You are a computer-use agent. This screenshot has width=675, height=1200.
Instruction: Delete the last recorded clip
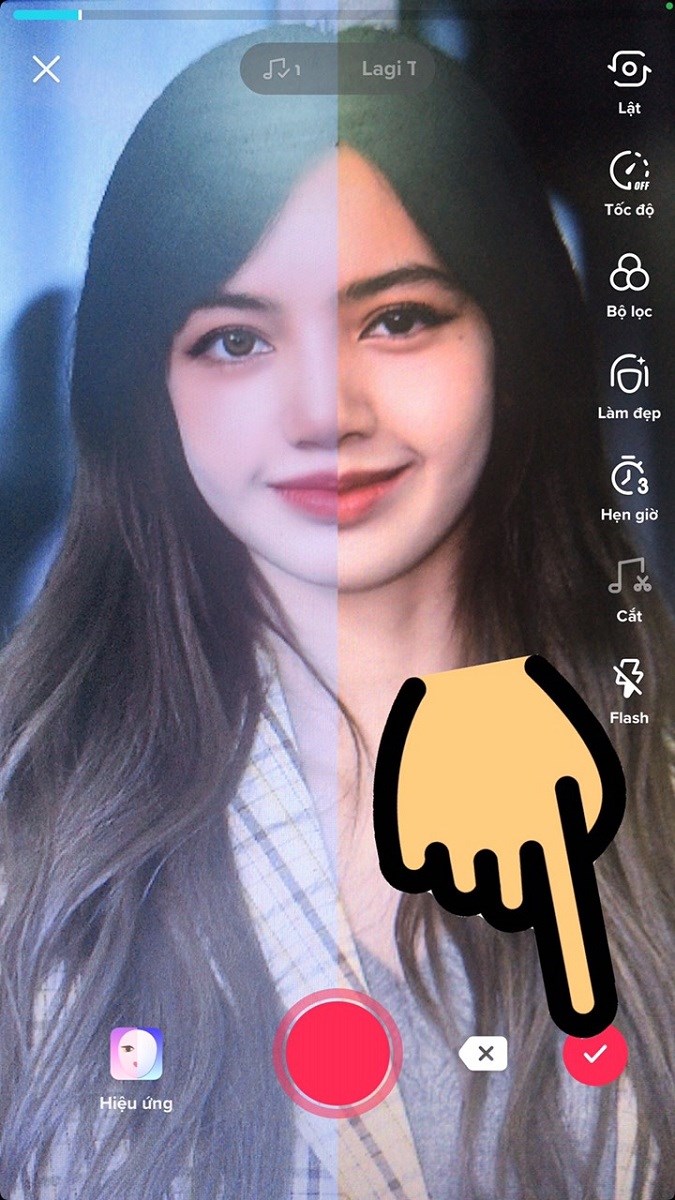[484, 1053]
